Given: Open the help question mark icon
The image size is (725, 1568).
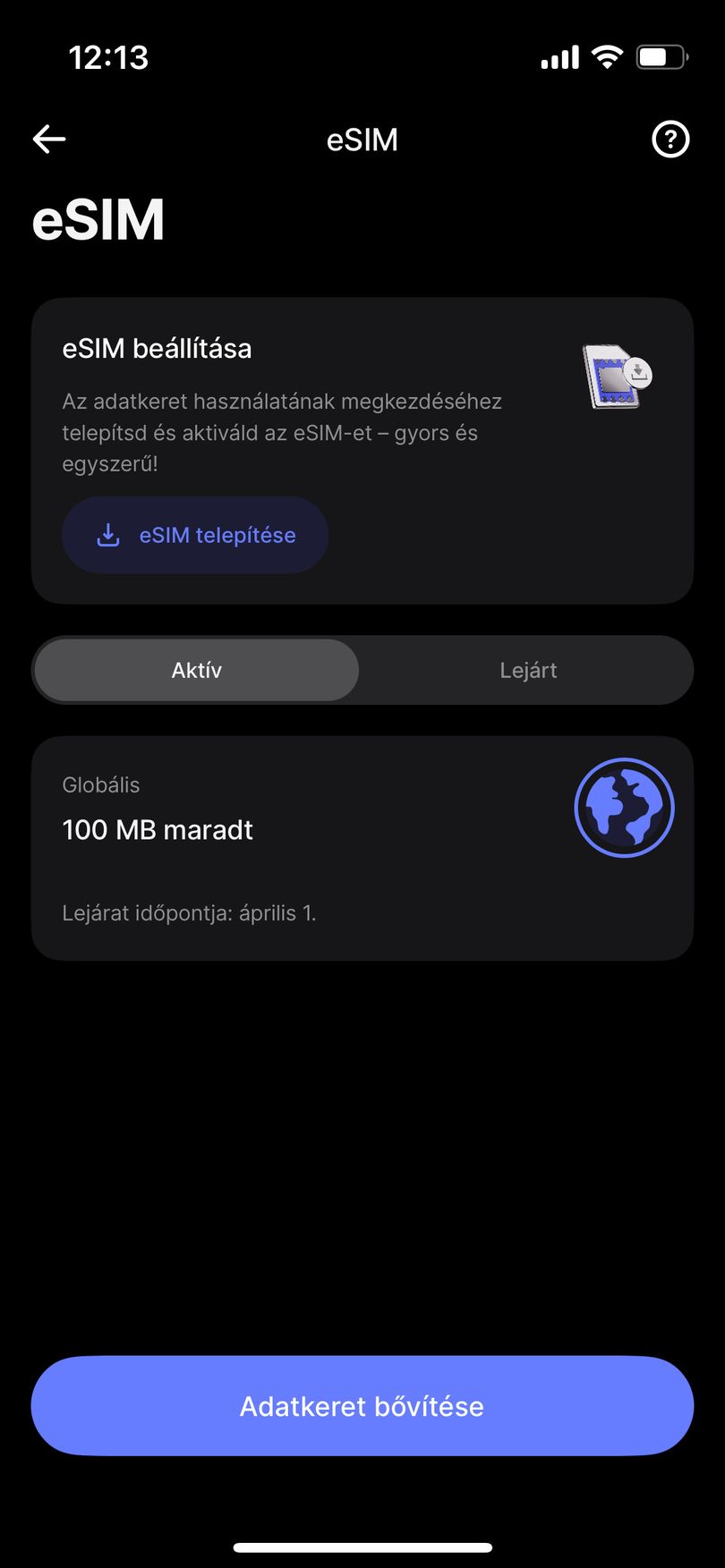Looking at the screenshot, I should [x=670, y=139].
